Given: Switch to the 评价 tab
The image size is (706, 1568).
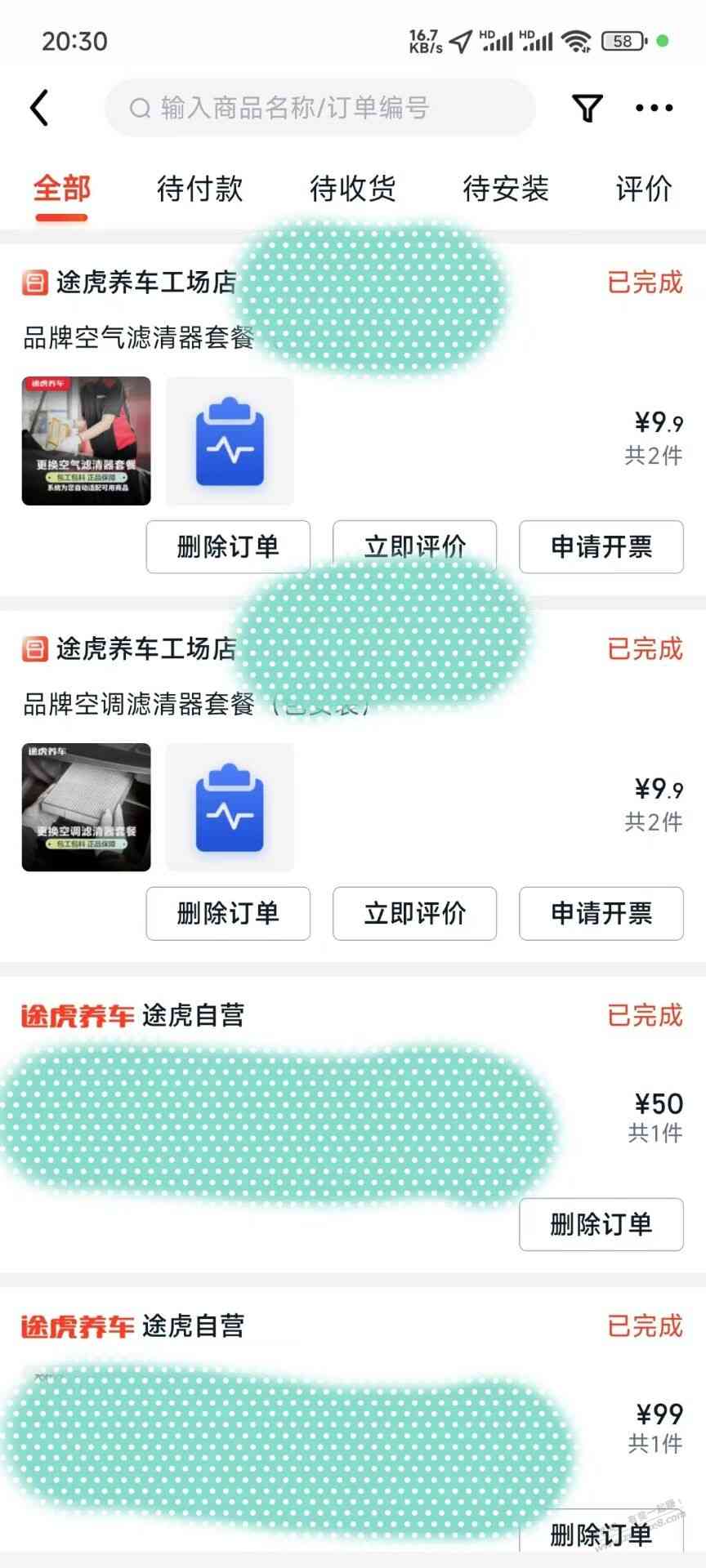Looking at the screenshot, I should (644, 189).
